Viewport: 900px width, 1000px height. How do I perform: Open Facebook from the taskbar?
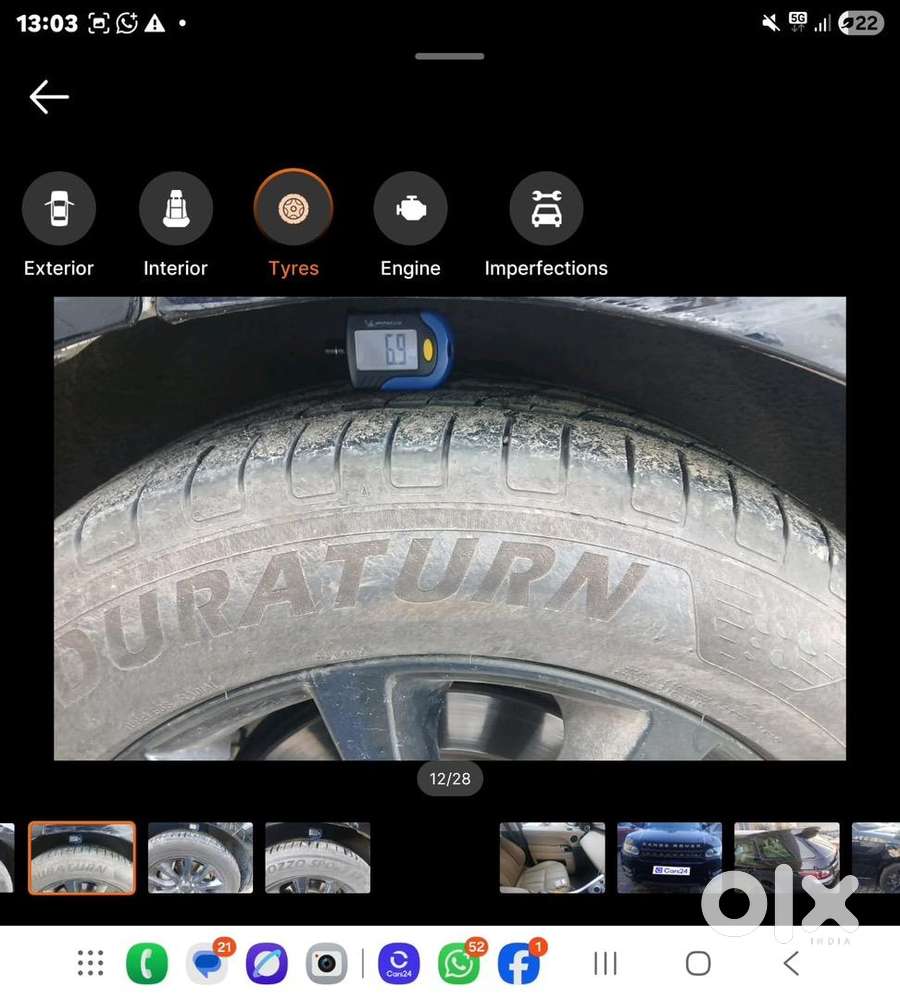pyautogui.click(x=519, y=964)
